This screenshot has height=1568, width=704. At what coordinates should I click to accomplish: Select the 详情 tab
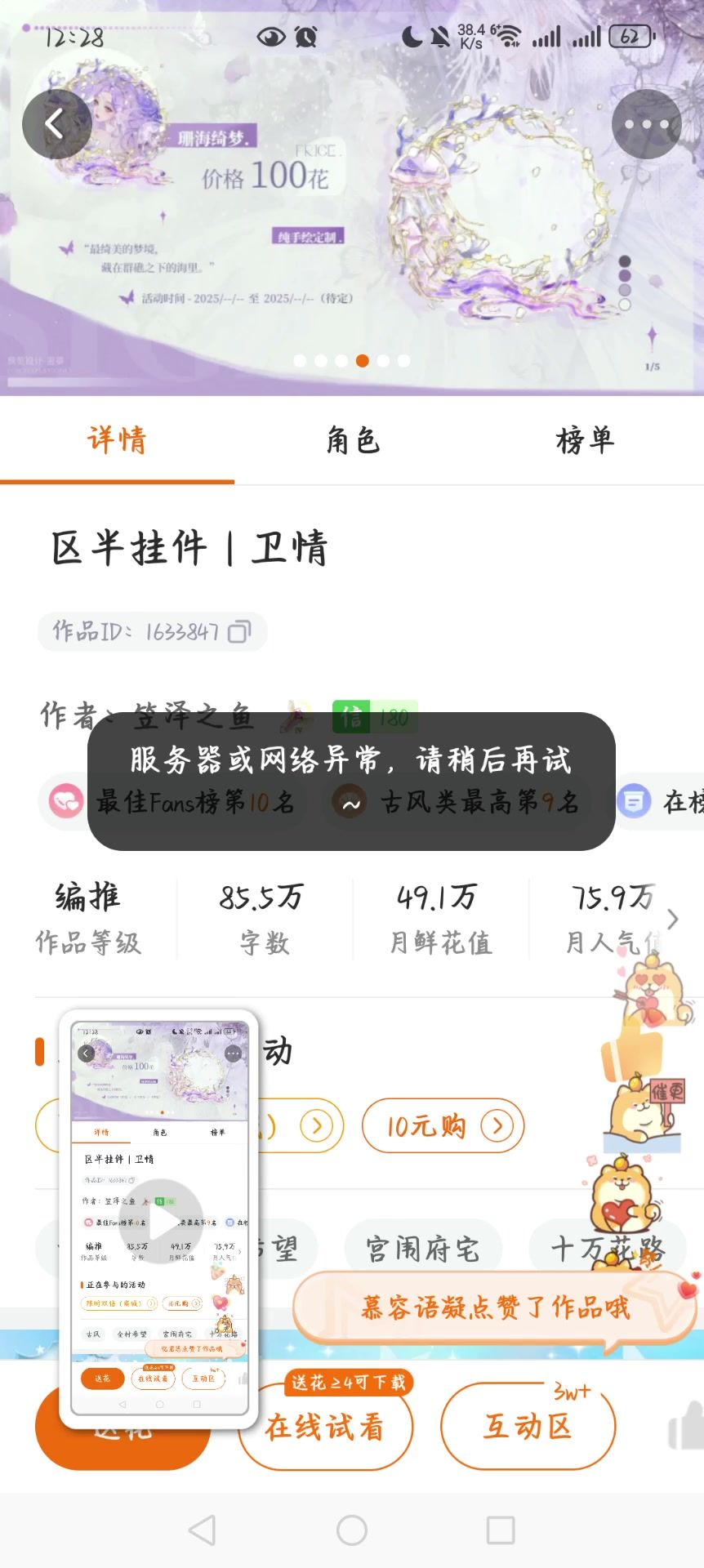[117, 441]
